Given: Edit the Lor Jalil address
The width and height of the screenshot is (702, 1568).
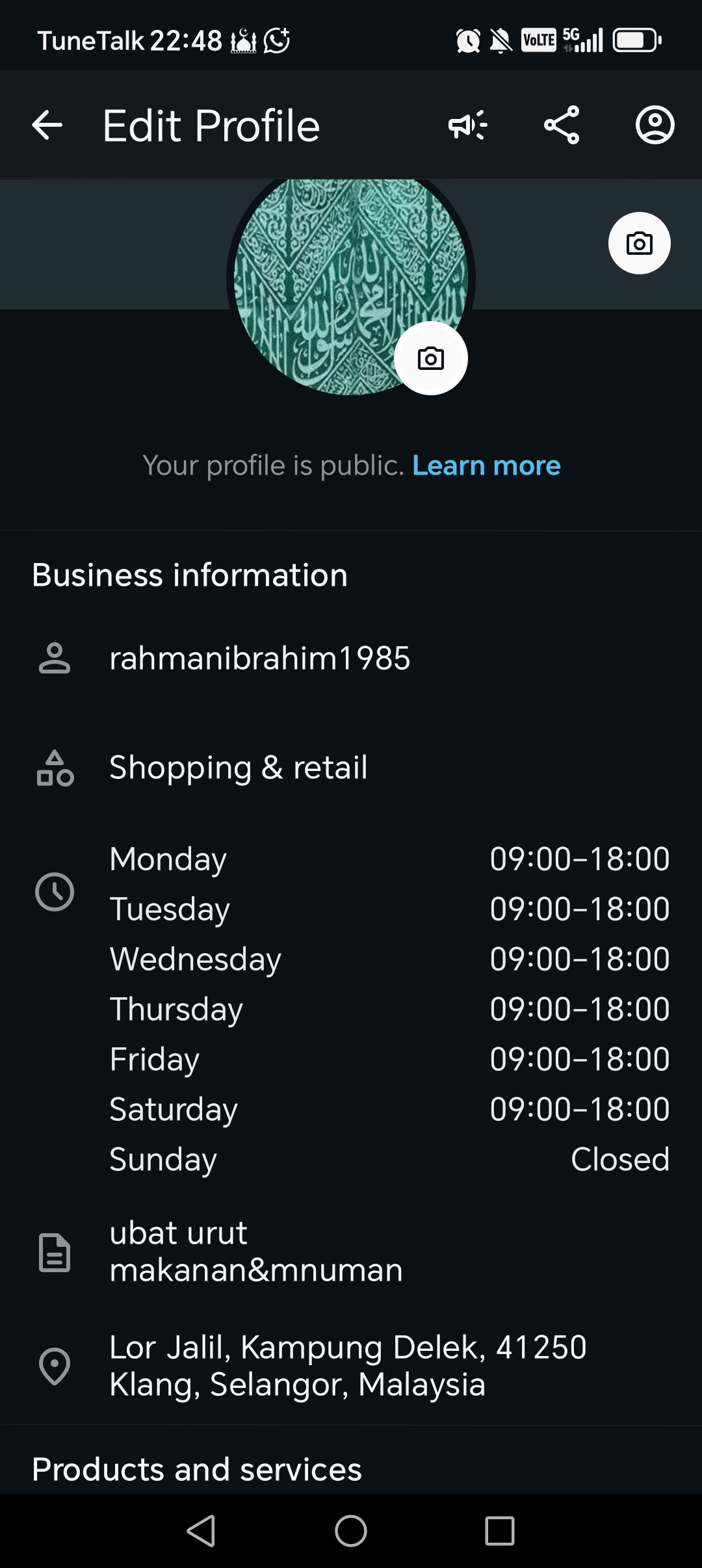Looking at the screenshot, I should (x=348, y=1365).
